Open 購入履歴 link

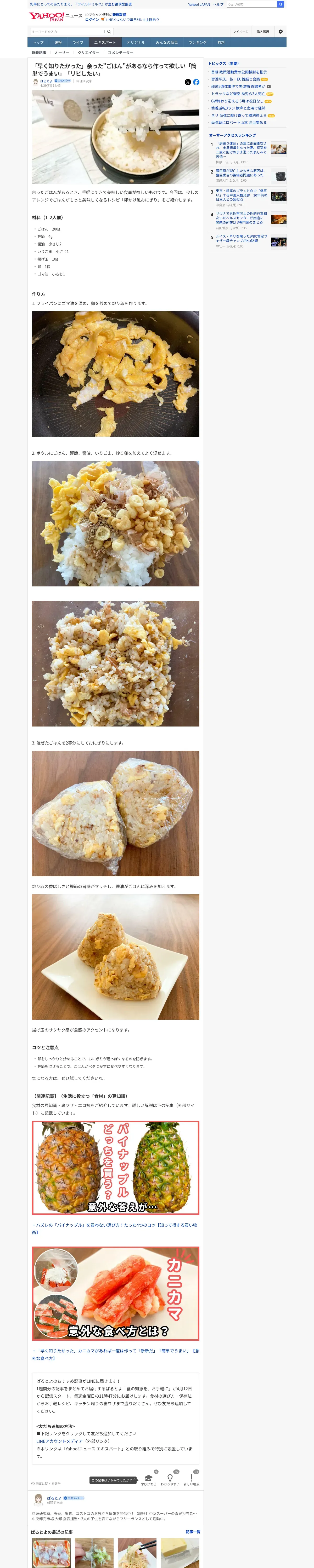(x=263, y=32)
